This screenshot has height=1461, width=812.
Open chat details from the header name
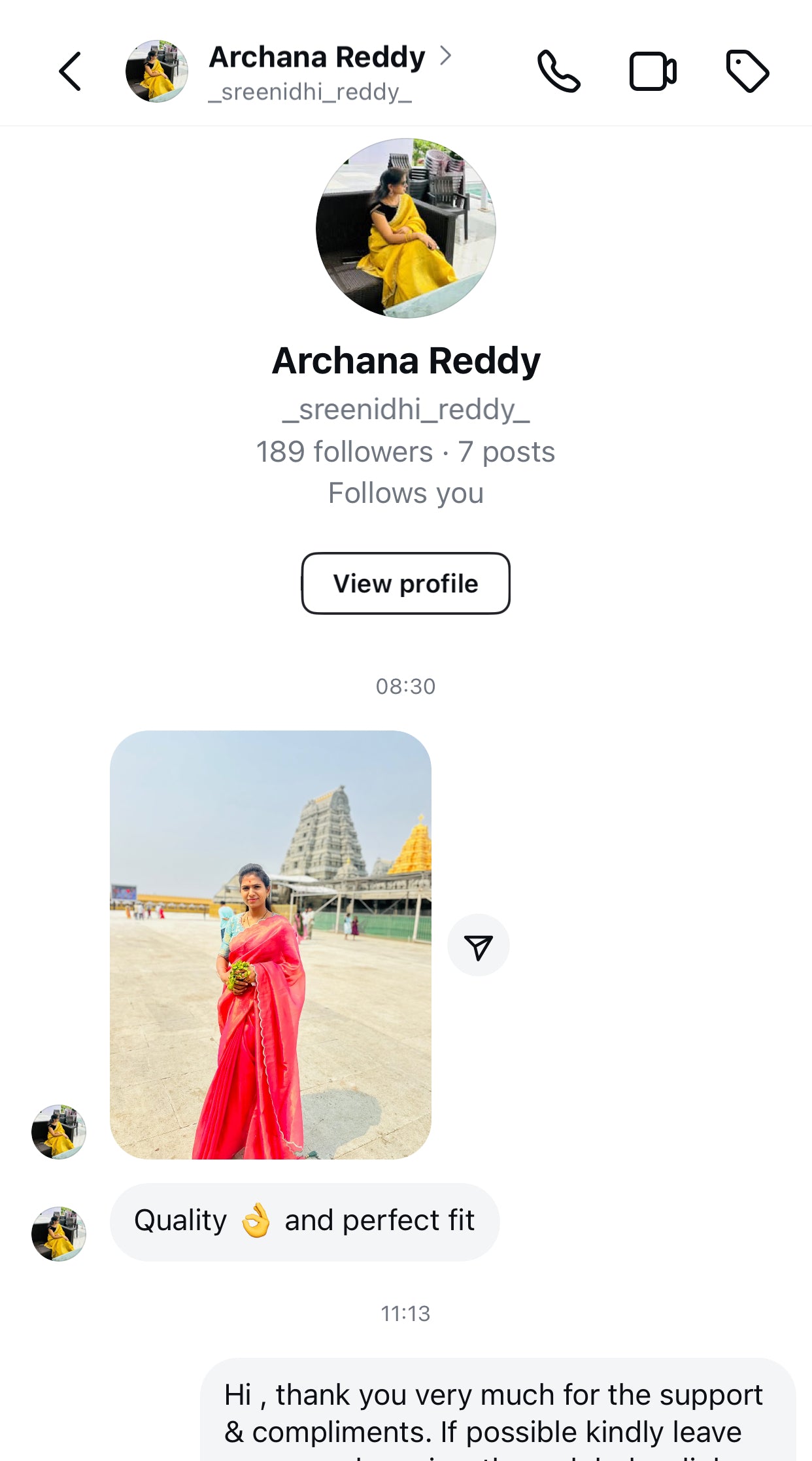click(318, 58)
